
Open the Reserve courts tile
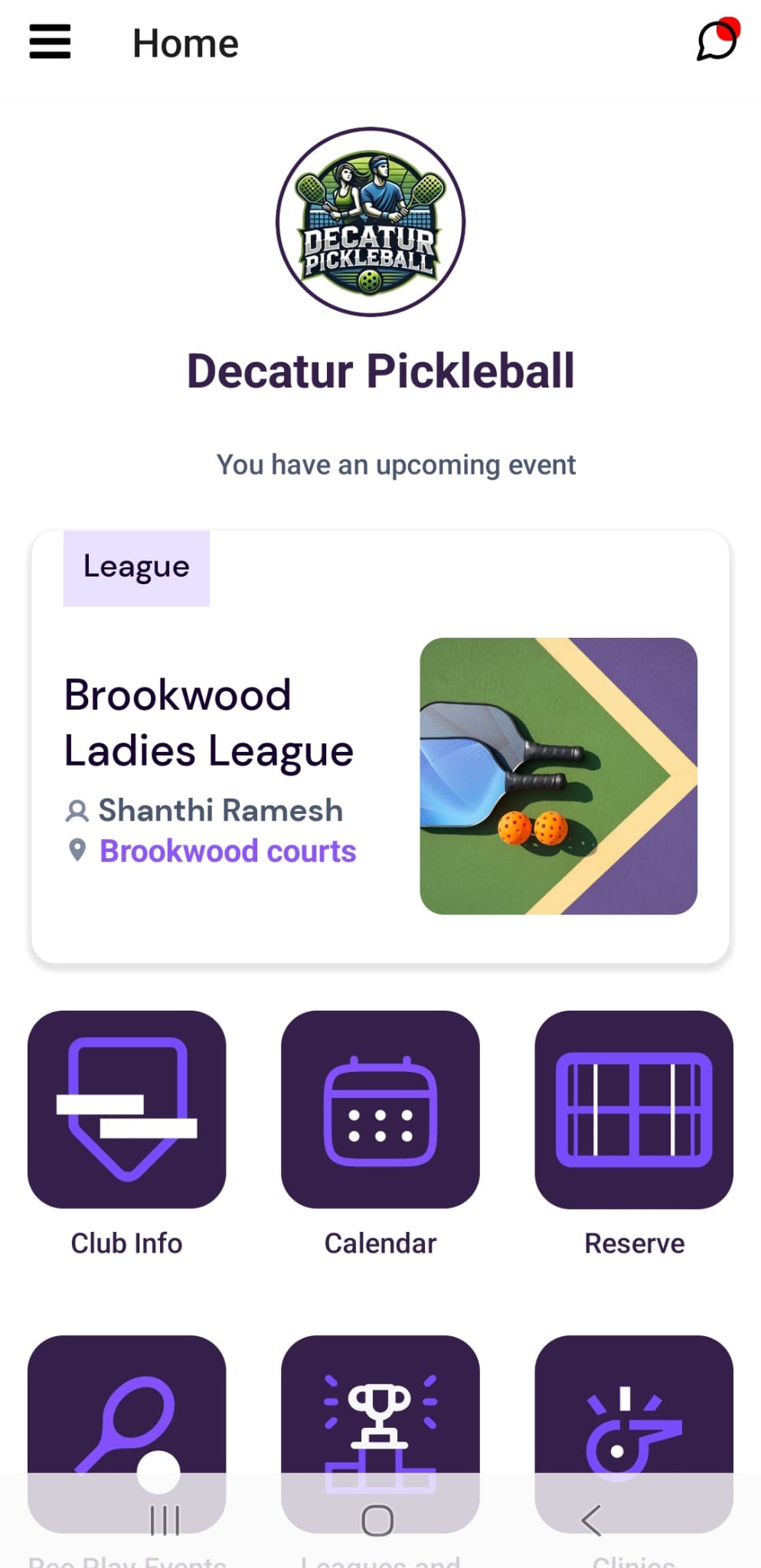click(634, 1109)
